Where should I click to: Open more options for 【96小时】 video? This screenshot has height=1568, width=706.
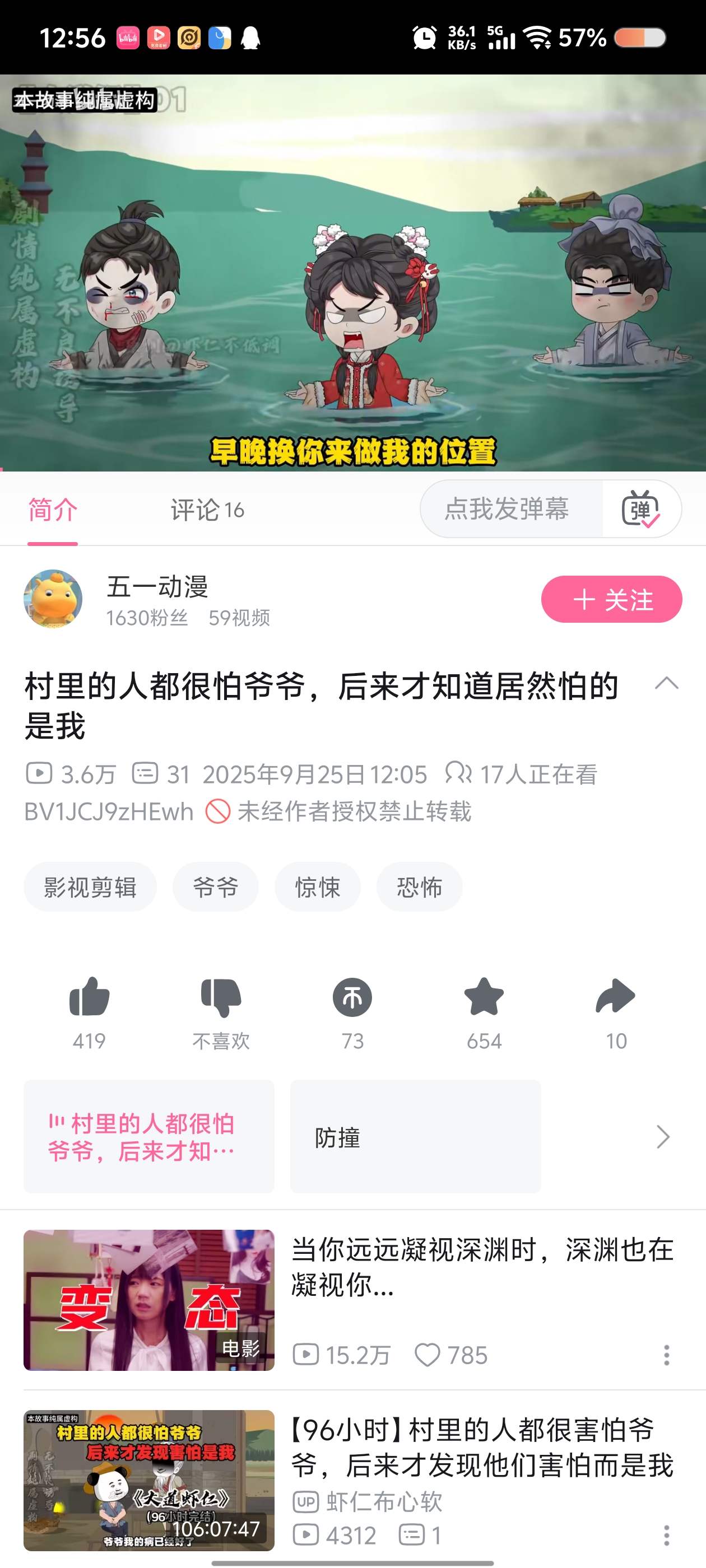(666, 1535)
